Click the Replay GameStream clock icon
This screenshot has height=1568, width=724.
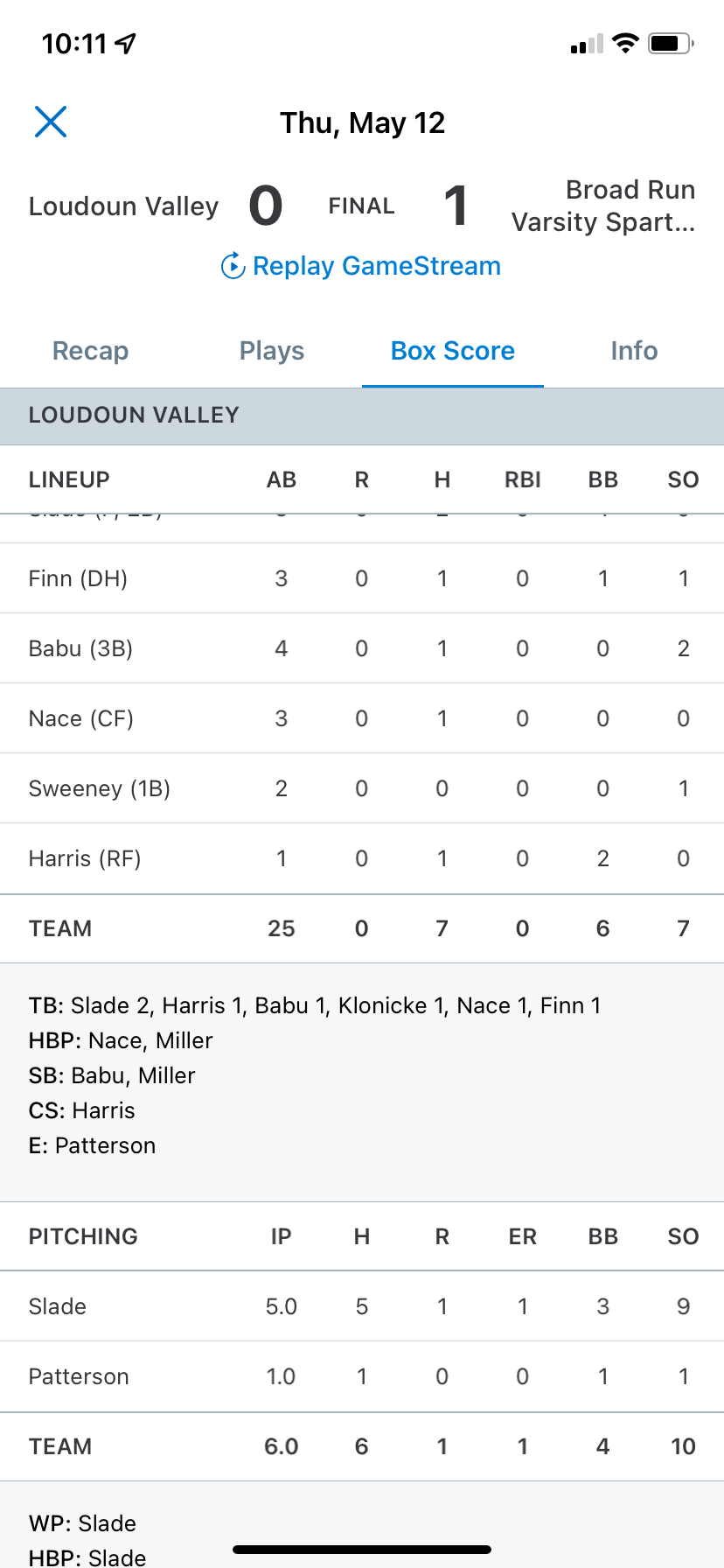(233, 266)
